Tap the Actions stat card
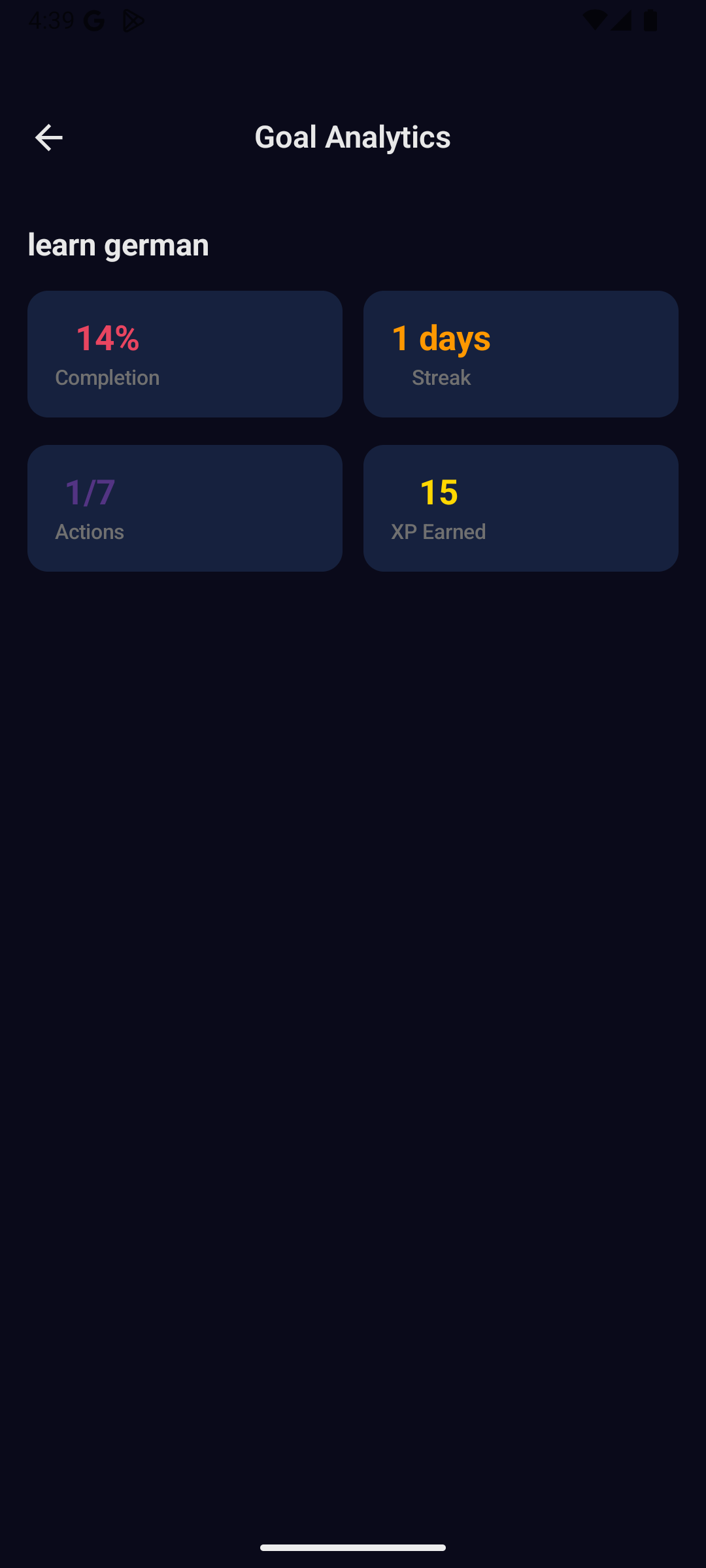The image size is (706, 1568). 184,508
